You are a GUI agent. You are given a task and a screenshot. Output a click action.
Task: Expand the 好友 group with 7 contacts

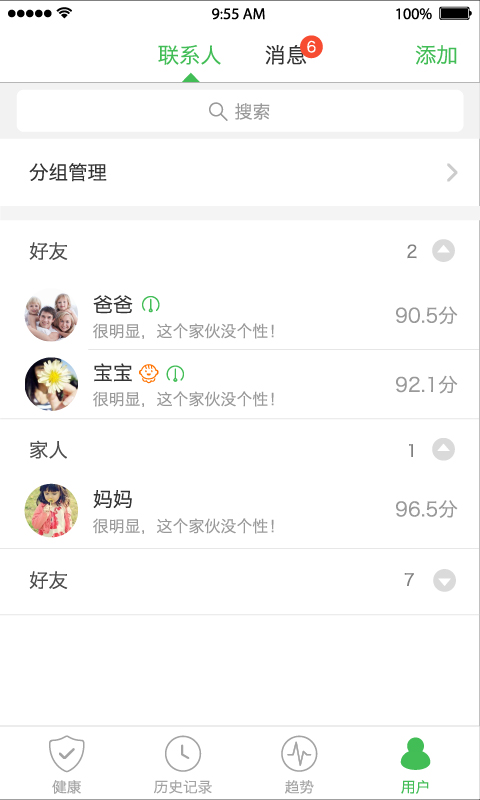444,581
